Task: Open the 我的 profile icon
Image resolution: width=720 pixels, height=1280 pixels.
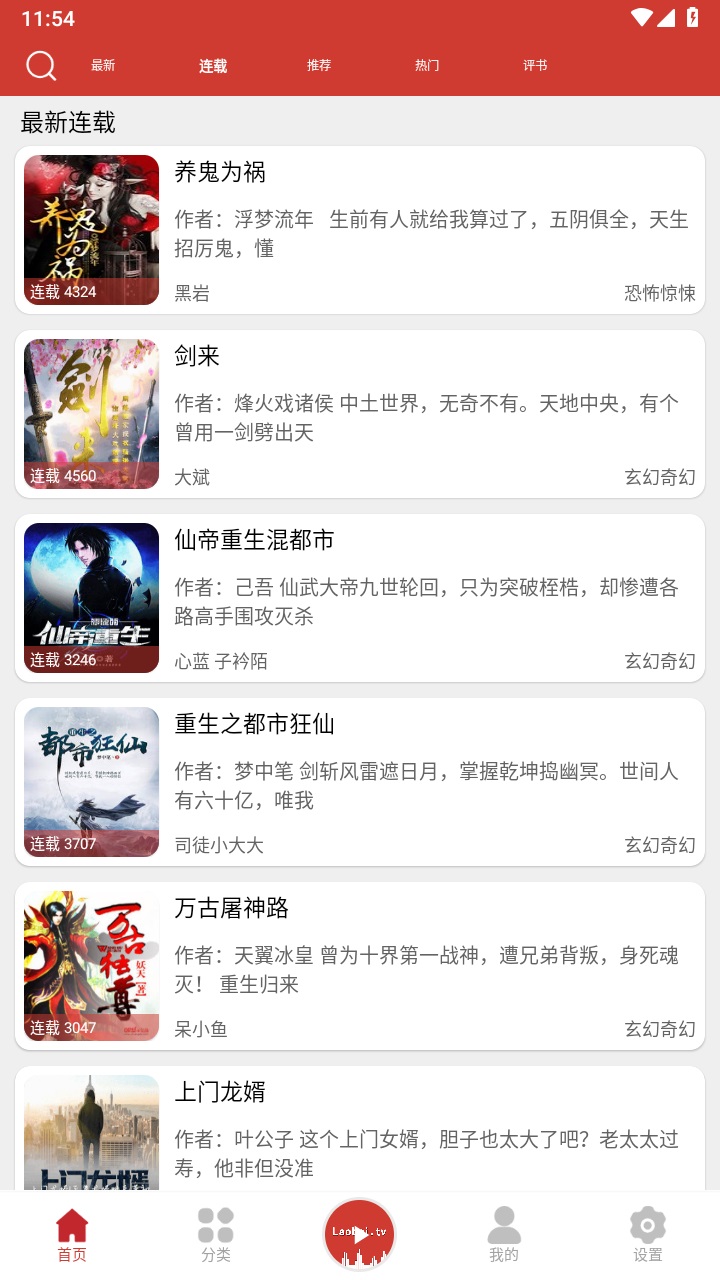Action: point(503,1228)
